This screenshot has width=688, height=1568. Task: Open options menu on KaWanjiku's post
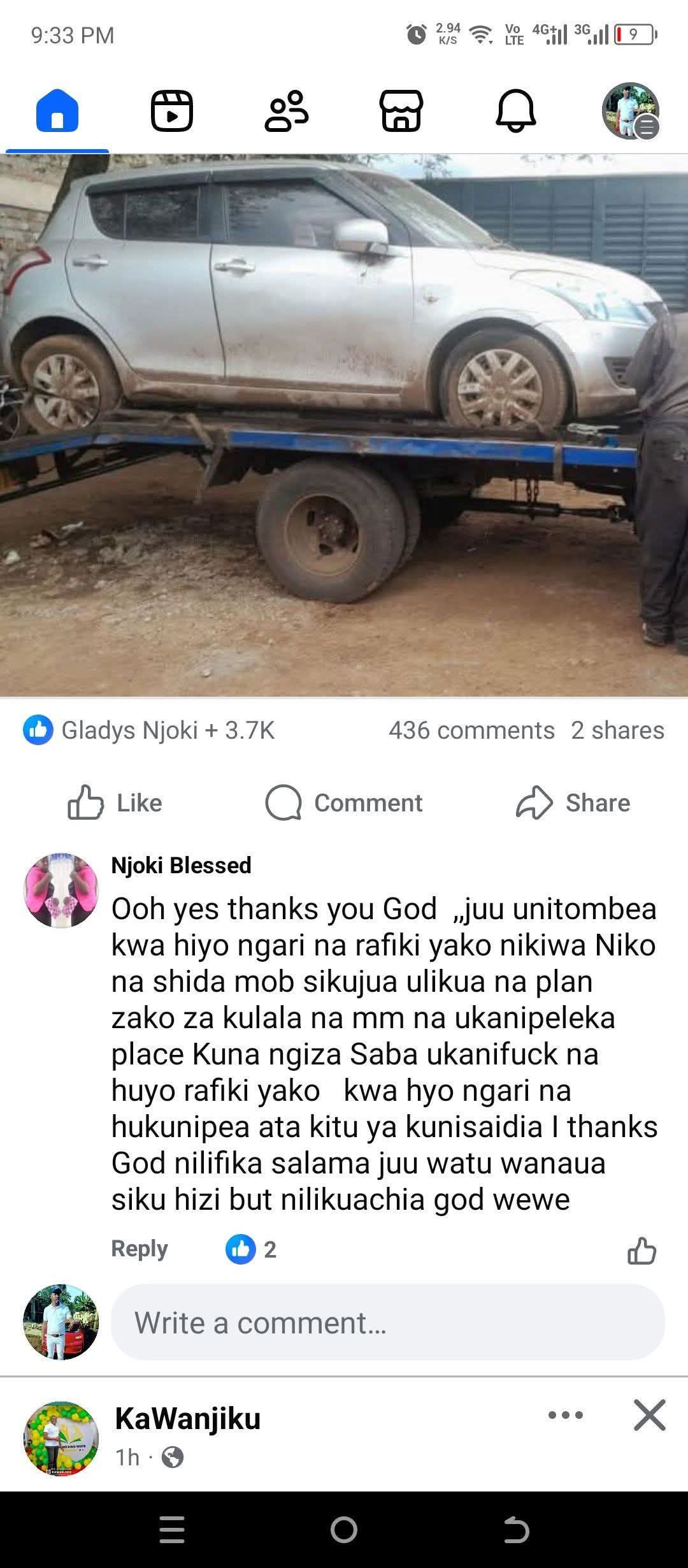(x=565, y=1415)
